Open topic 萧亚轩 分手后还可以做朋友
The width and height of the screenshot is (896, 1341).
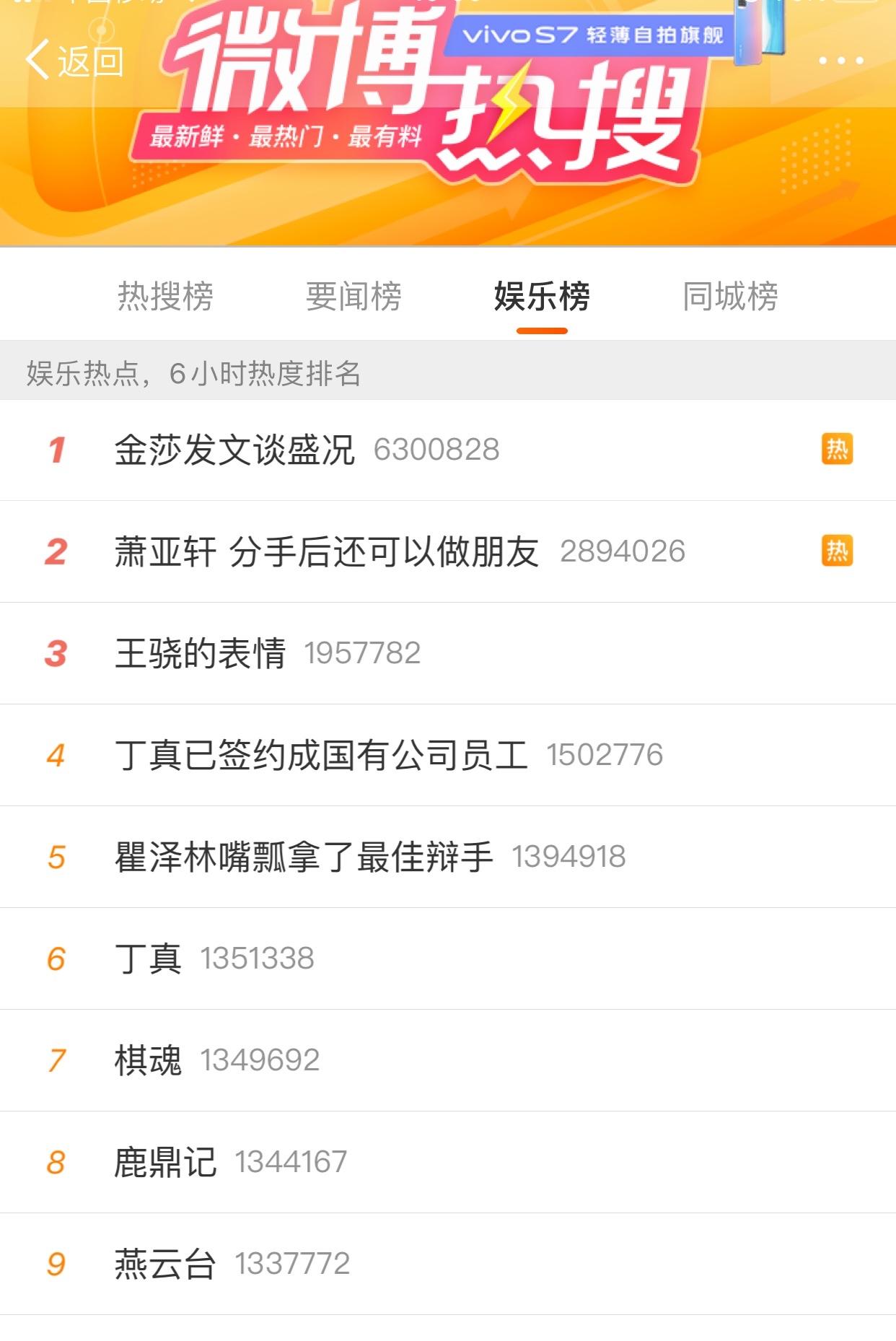(x=326, y=552)
